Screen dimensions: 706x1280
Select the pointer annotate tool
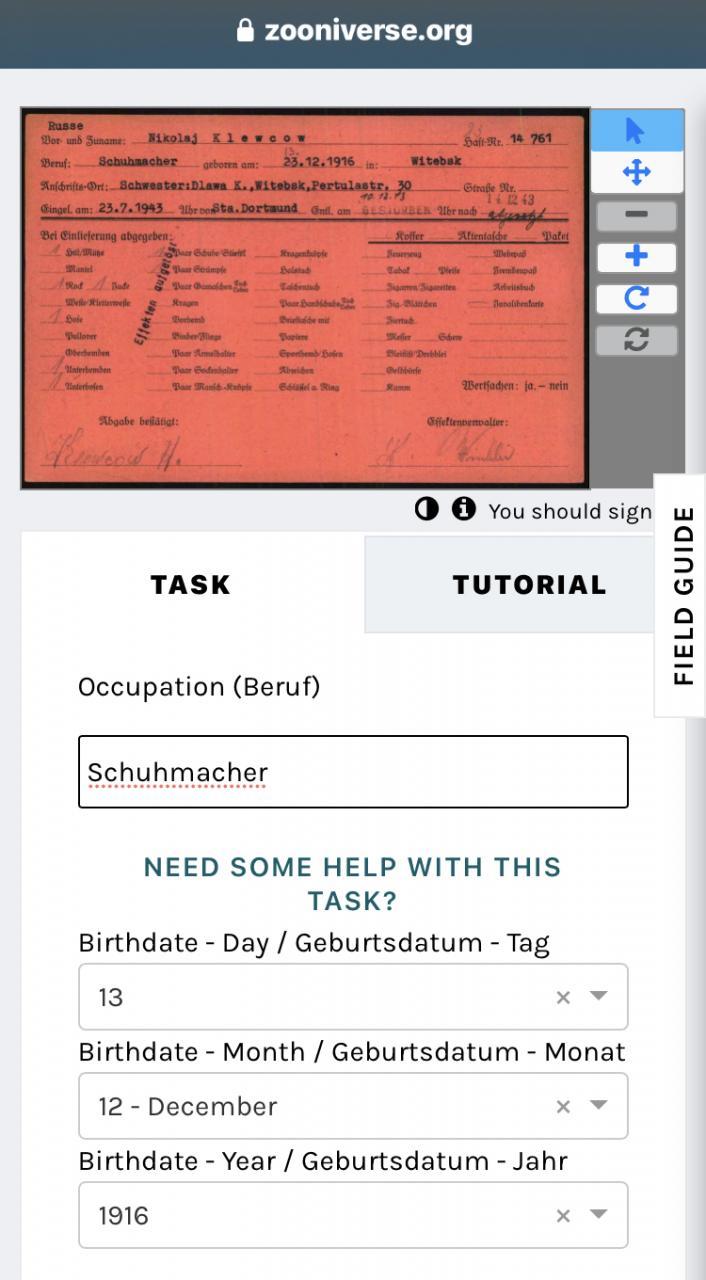click(x=636, y=131)
